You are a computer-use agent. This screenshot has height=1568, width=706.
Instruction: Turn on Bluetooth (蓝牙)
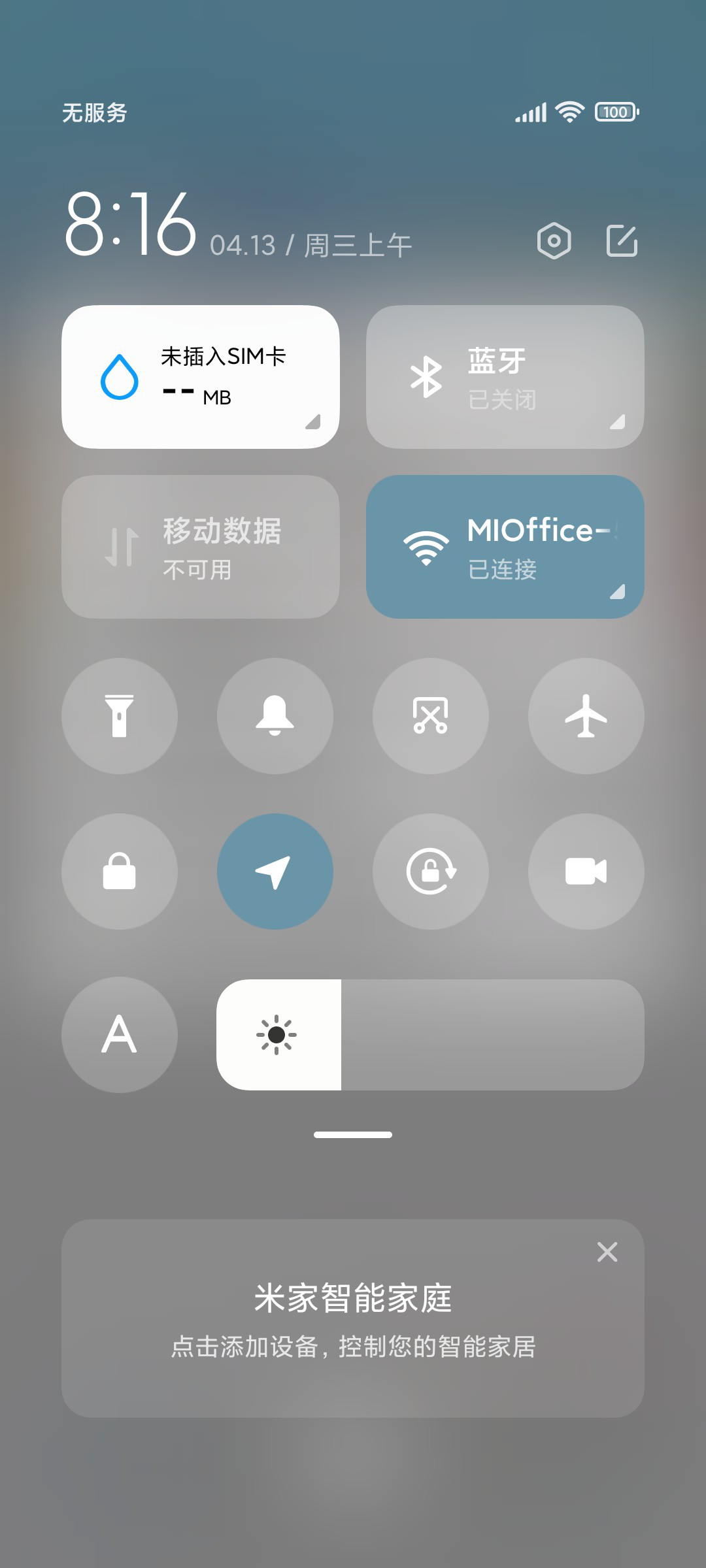point(505,377)
